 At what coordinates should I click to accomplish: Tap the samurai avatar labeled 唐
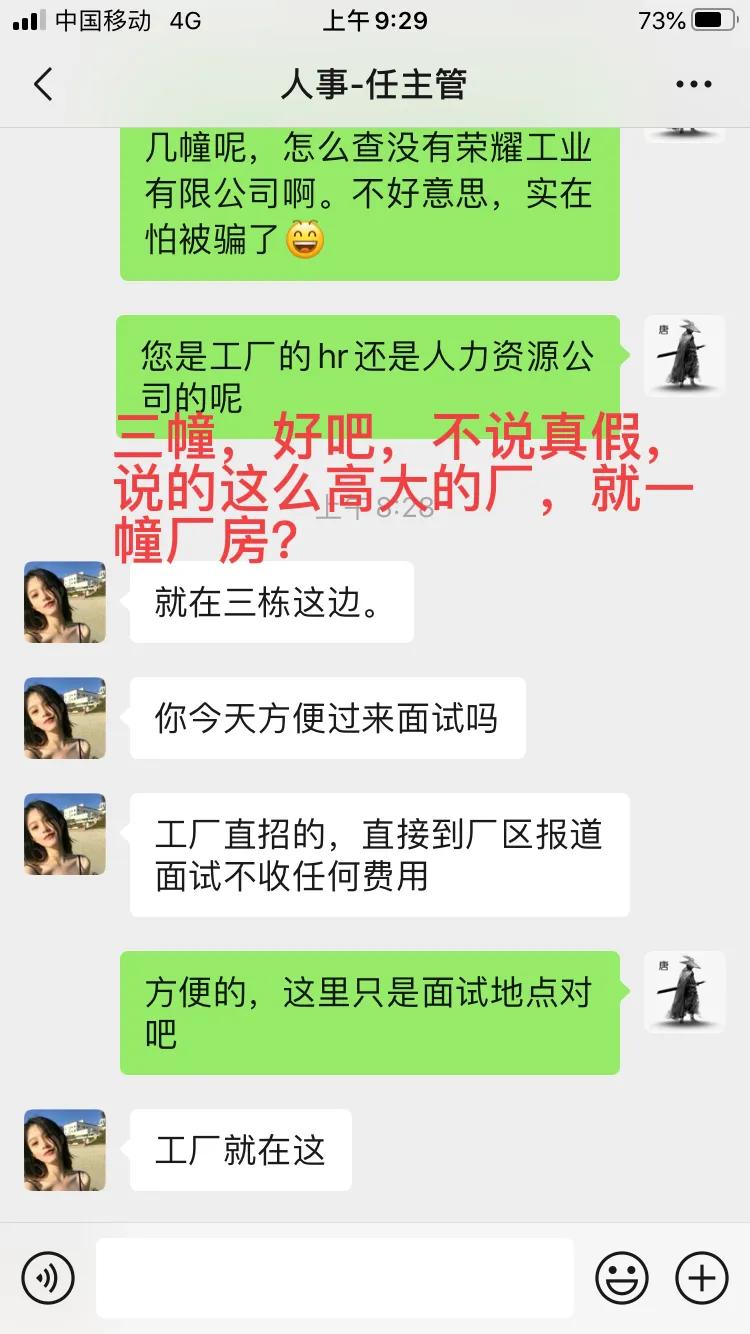684,992
